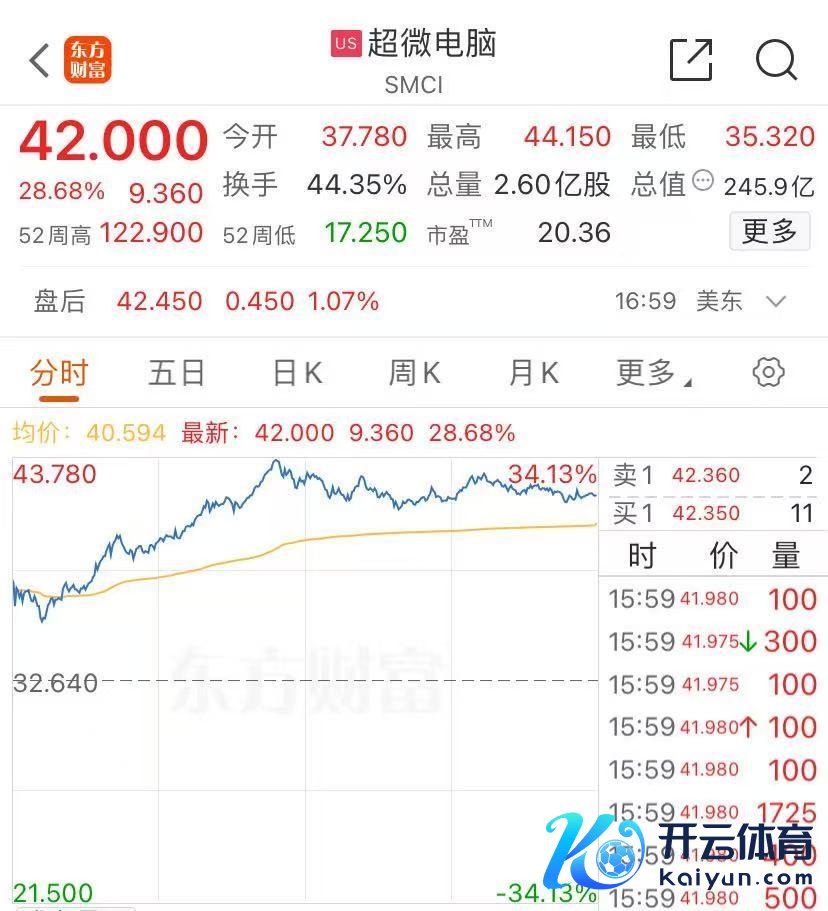This screenshot has width=828, height=911.
Task: Switch to the 分时 chart tab
Action: [x=59, y=373]
